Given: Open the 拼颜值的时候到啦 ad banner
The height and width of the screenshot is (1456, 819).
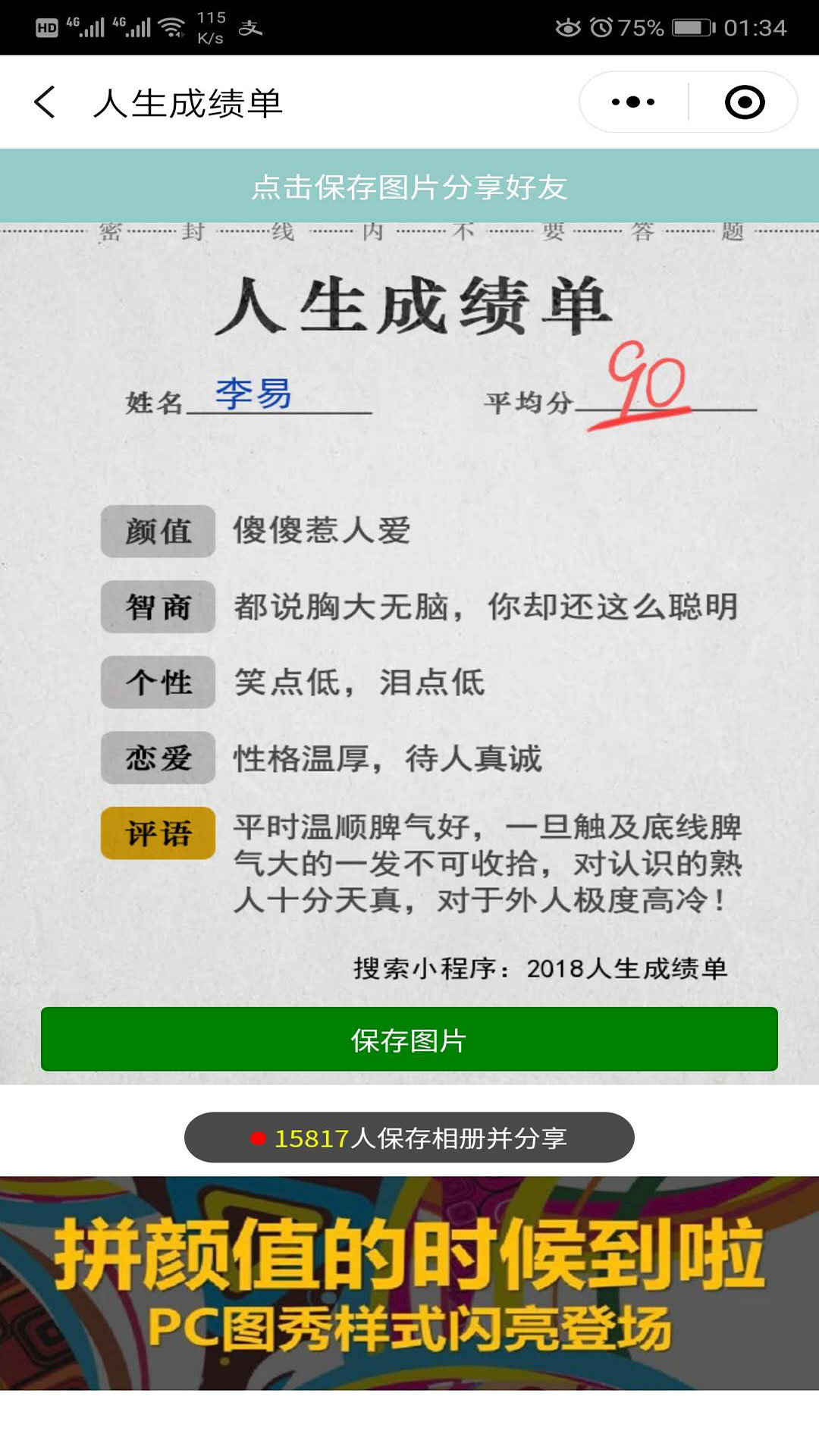Looking at the screenshot, I should (x=409, y=1283).
